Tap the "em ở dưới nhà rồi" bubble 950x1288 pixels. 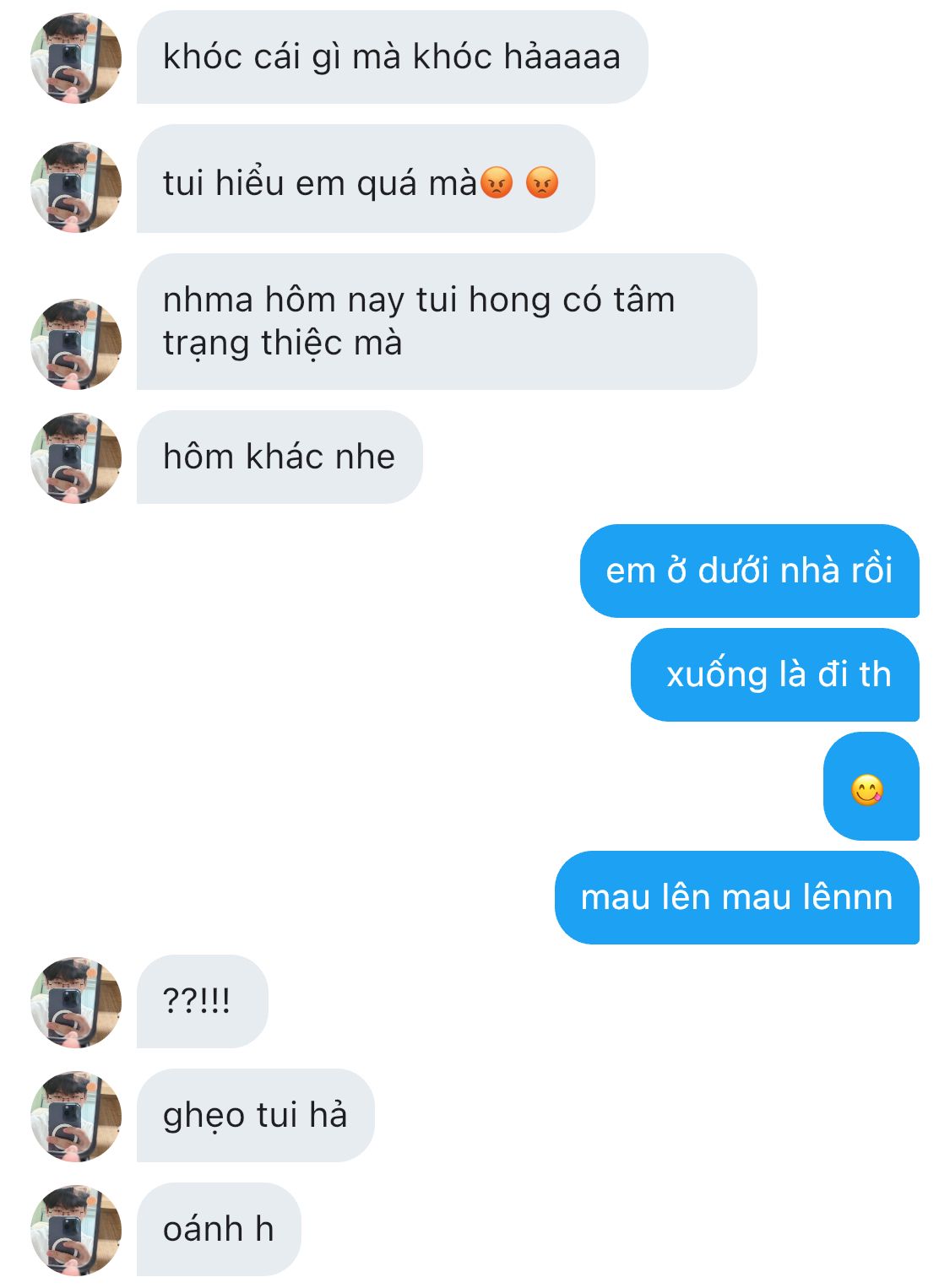coord(749,571)
